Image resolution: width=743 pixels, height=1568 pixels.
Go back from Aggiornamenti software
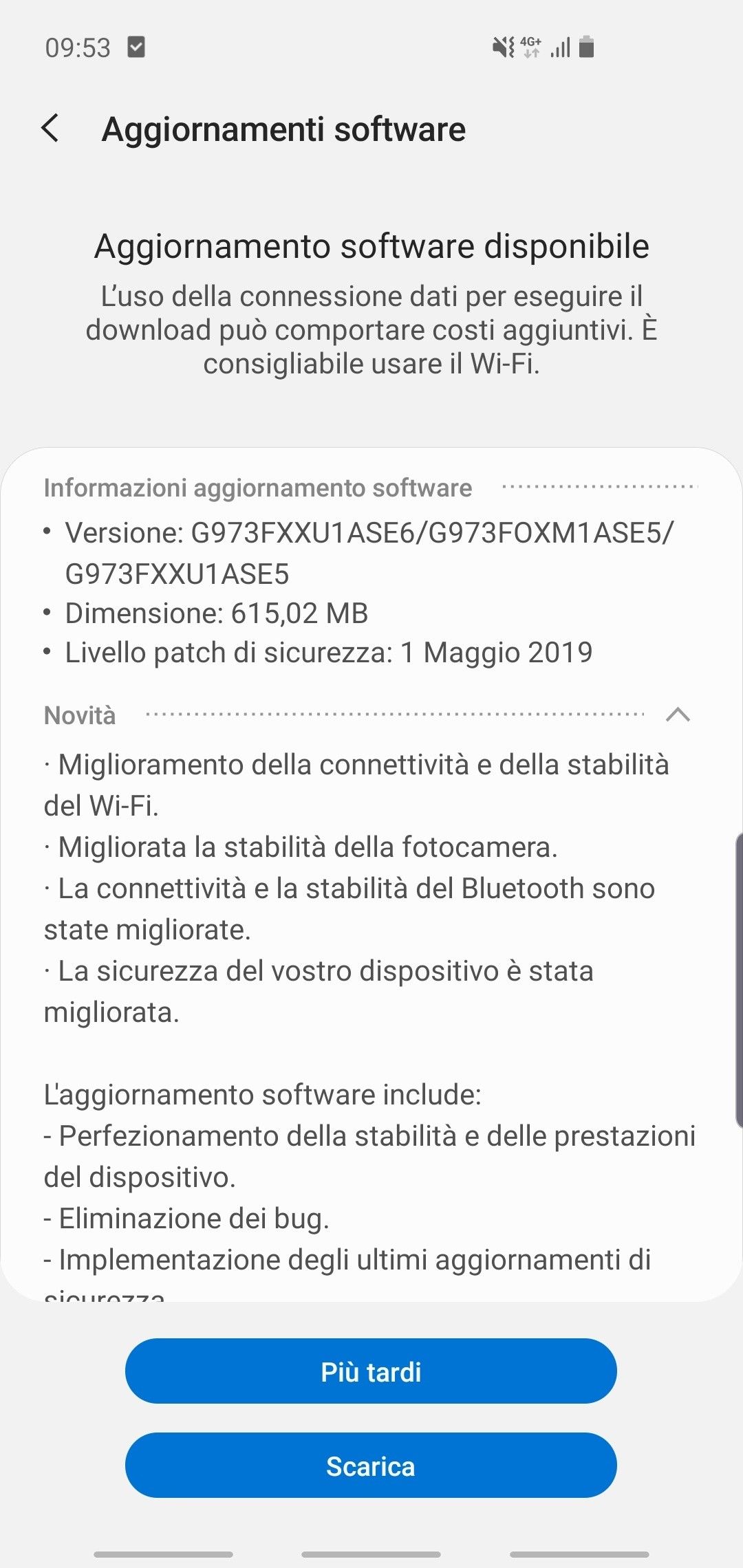click(50, 129)
